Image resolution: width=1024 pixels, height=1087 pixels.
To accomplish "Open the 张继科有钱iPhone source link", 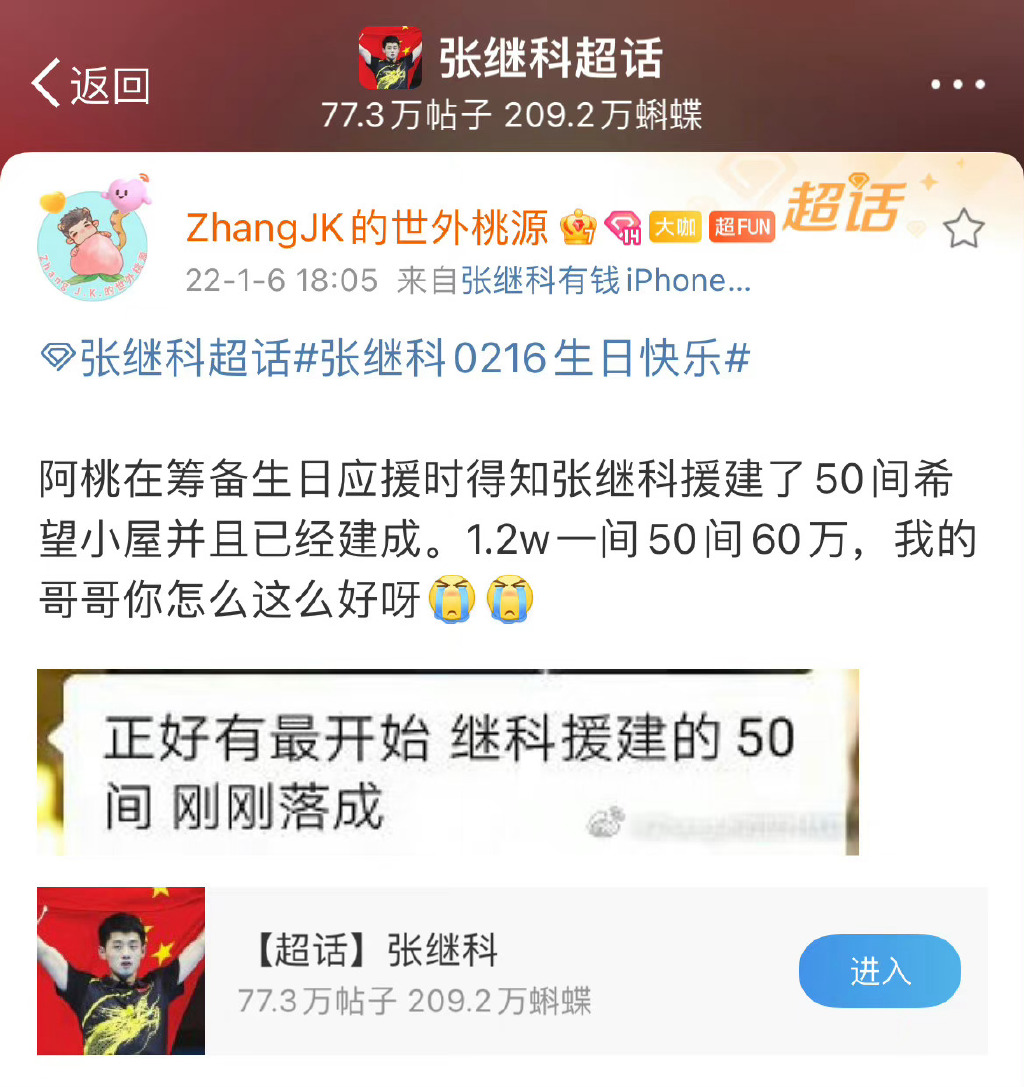I will point(605,281).
